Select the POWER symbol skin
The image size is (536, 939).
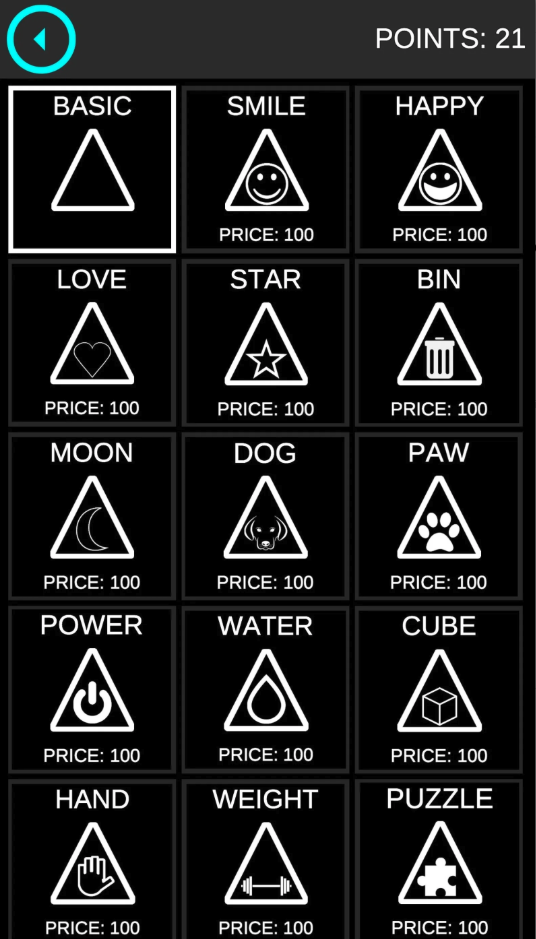pyautogui.click(x=92, y=689)
